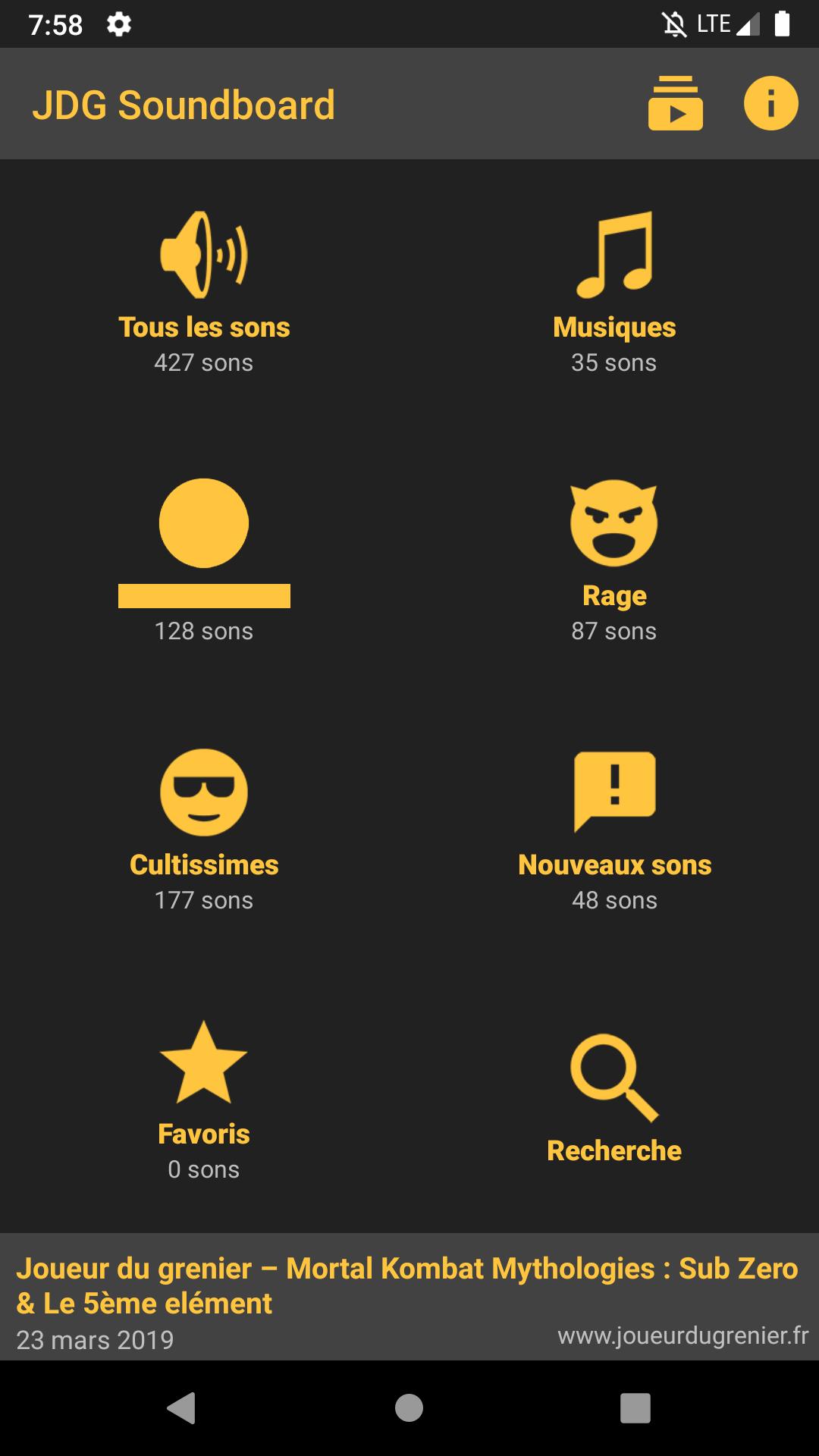View Nouveaux sons category
This screenshot has height=1456, width=819.
(614, 830)
